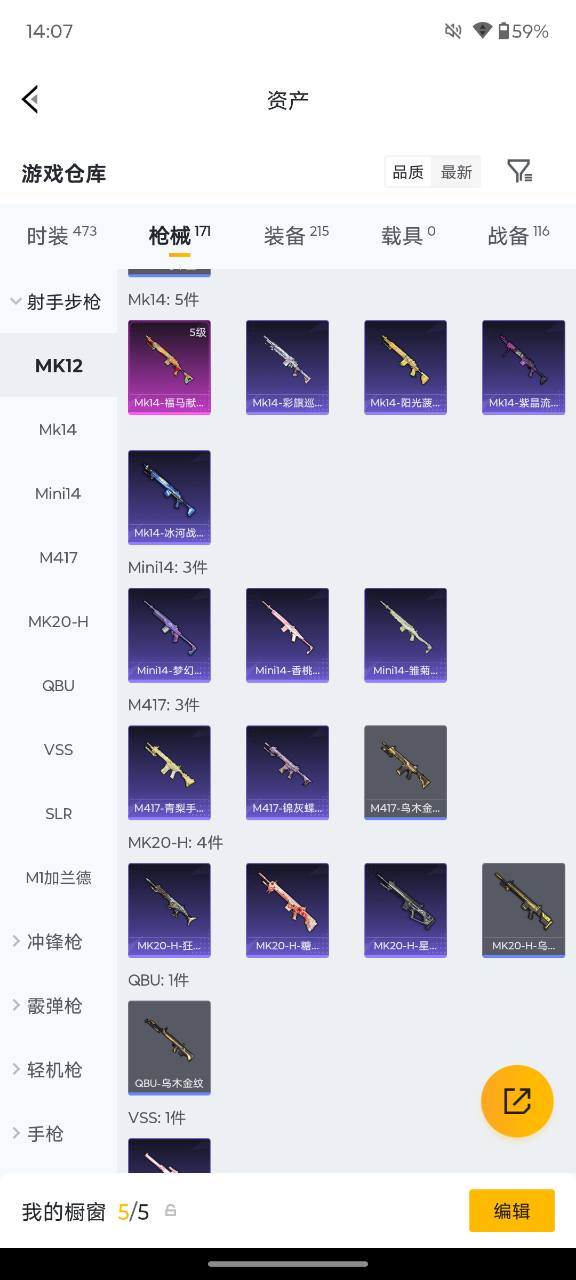Open the Mk14-冰河战 skin tile
Viewport: 576px width, 1280px height.
click(169, 497)
